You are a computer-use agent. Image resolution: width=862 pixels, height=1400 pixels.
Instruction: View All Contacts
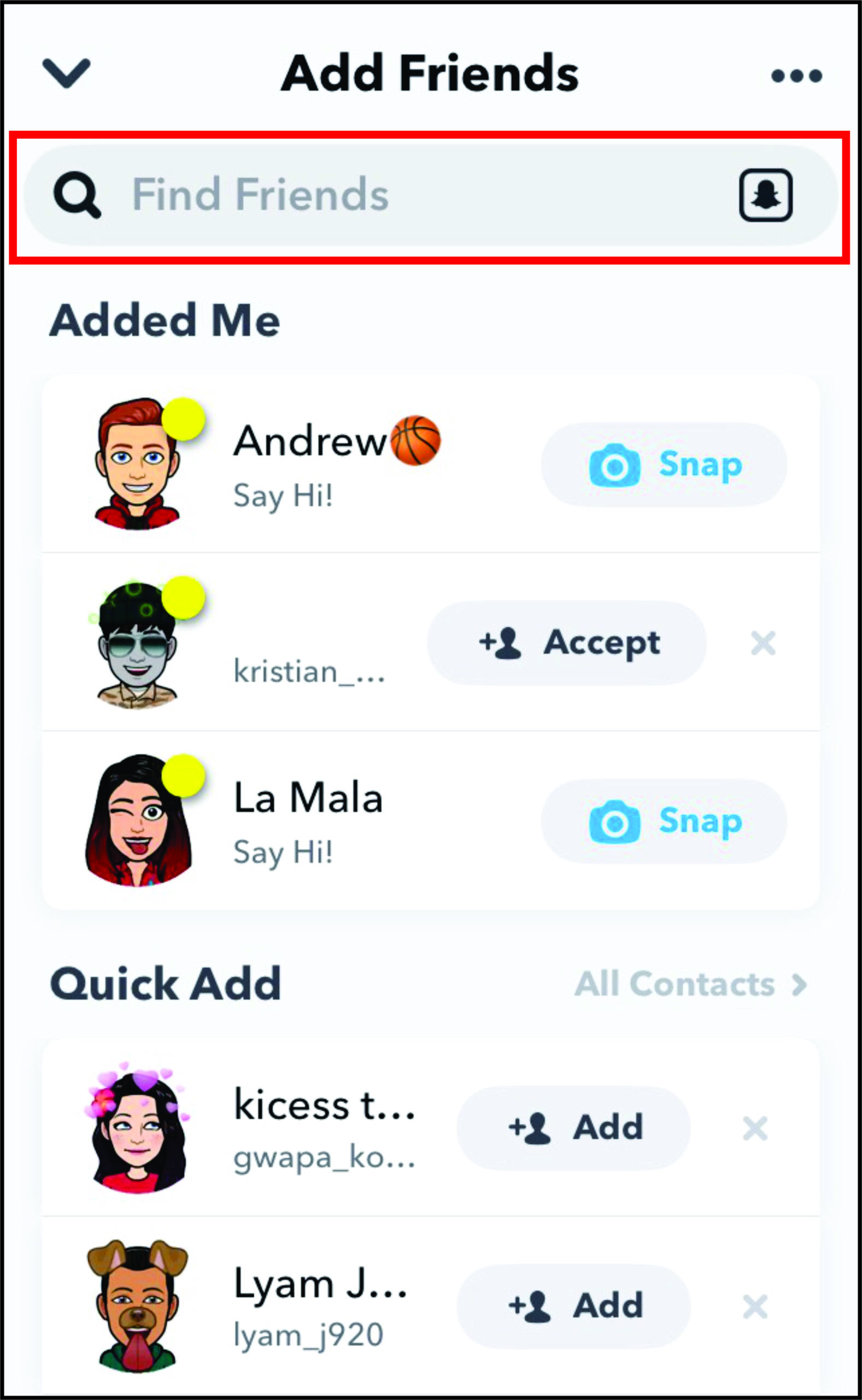point(690,984)
